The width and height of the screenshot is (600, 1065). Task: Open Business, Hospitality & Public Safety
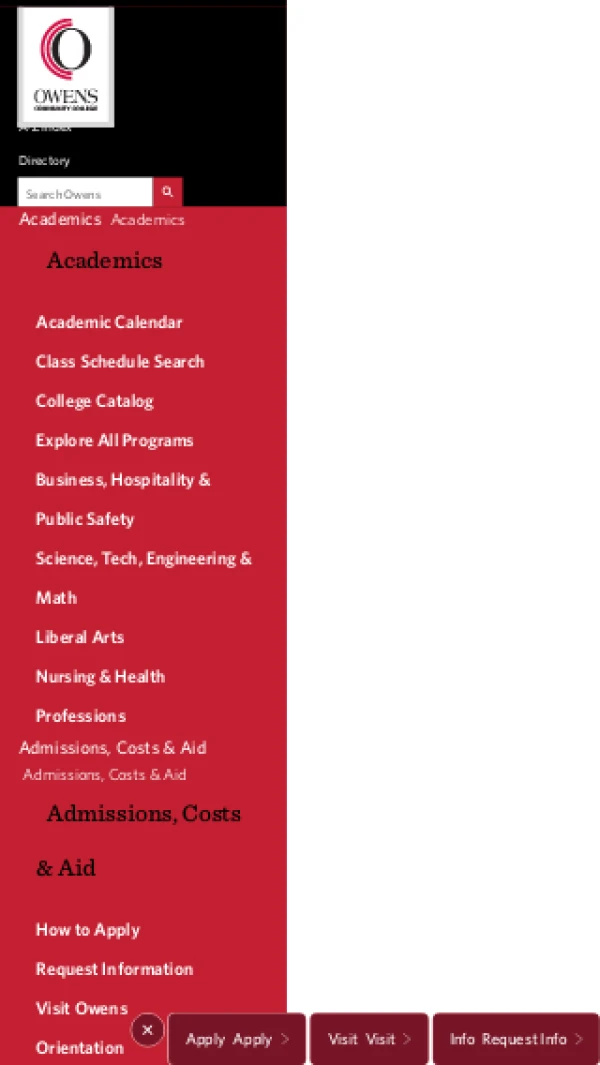(x=123, y=499)
